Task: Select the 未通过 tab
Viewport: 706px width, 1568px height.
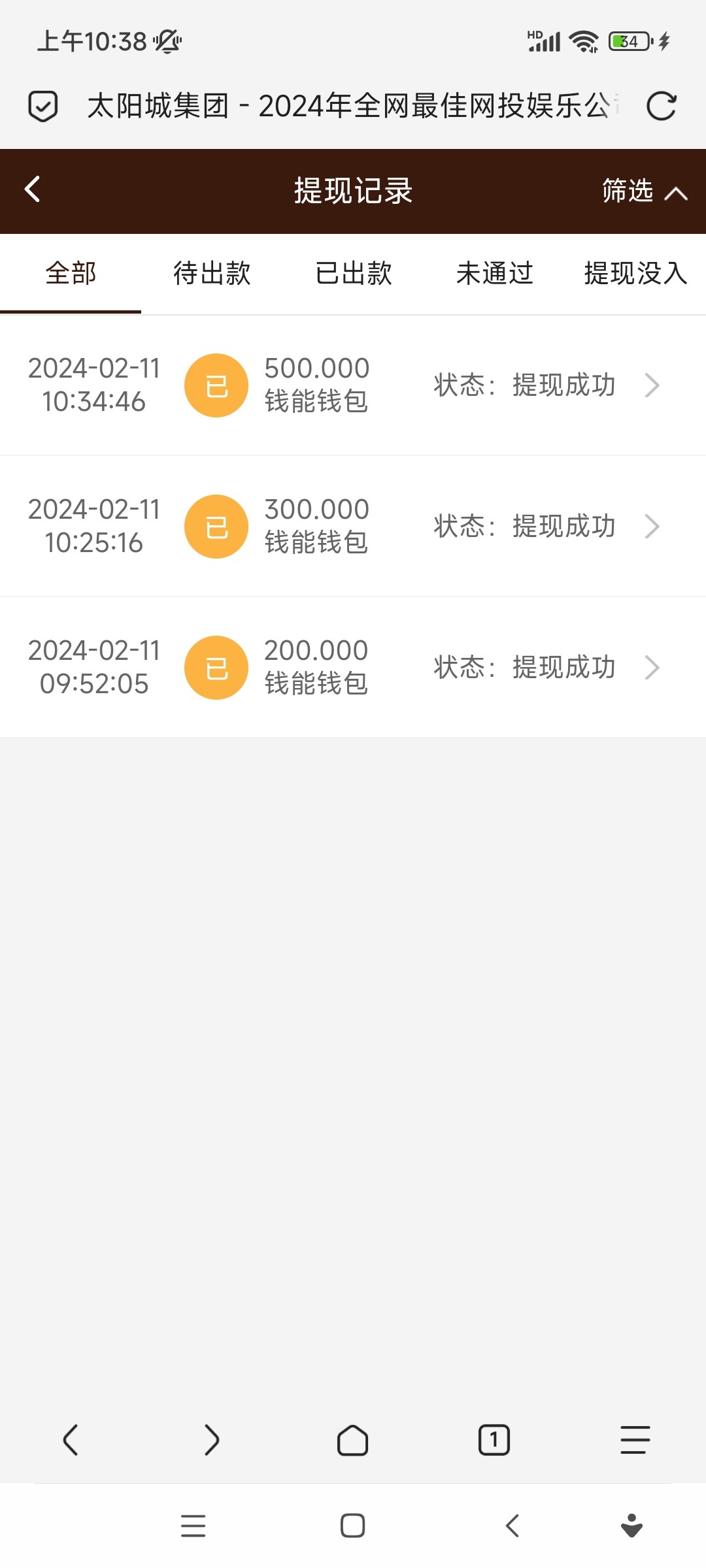Action: pyautogui.click(x=494, y=273)
